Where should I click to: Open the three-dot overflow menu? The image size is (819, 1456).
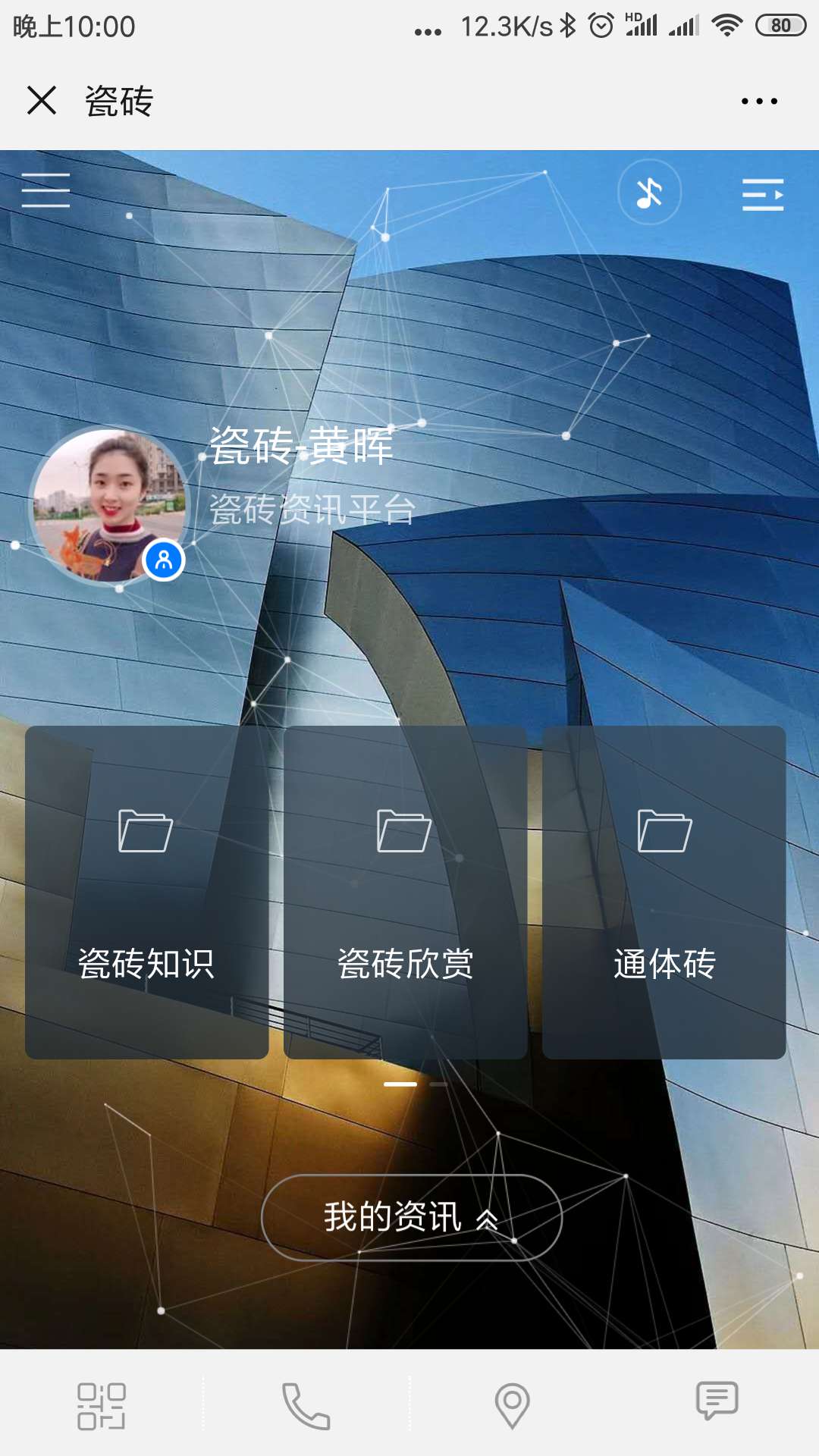[x=759, y=101]
